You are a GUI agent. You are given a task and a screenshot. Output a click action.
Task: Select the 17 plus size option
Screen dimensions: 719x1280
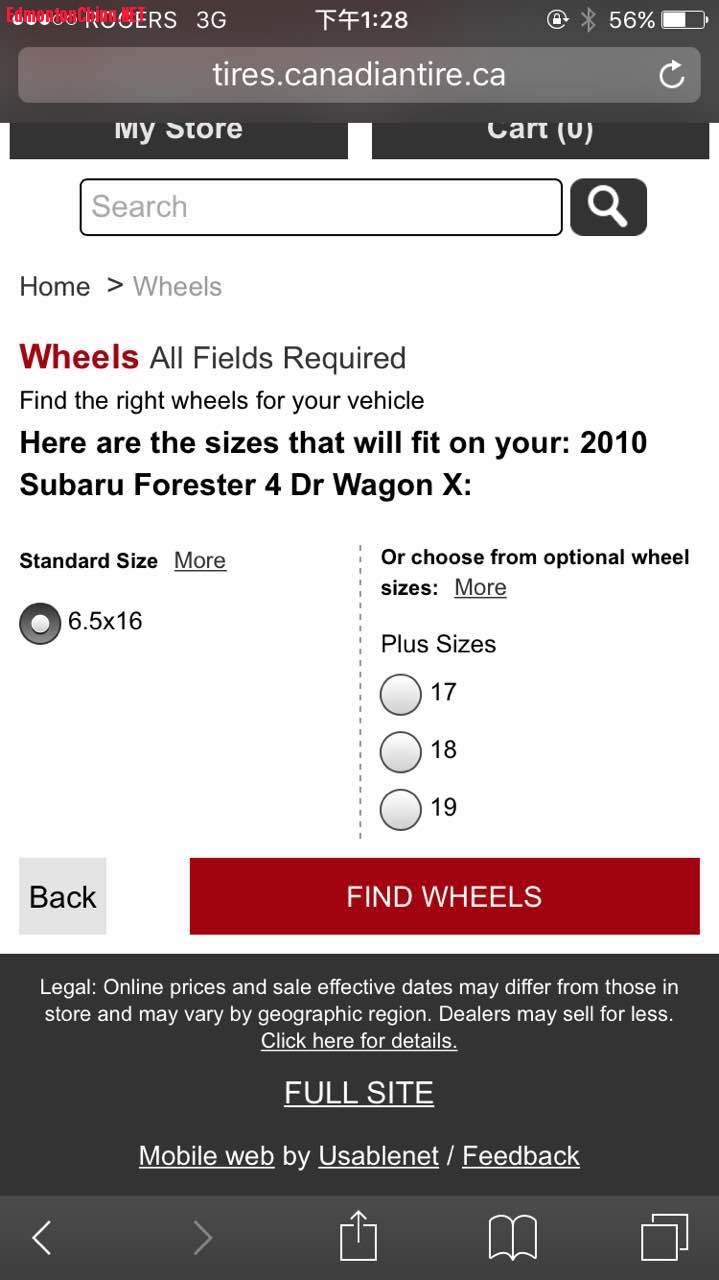click(x=401, y=694)
